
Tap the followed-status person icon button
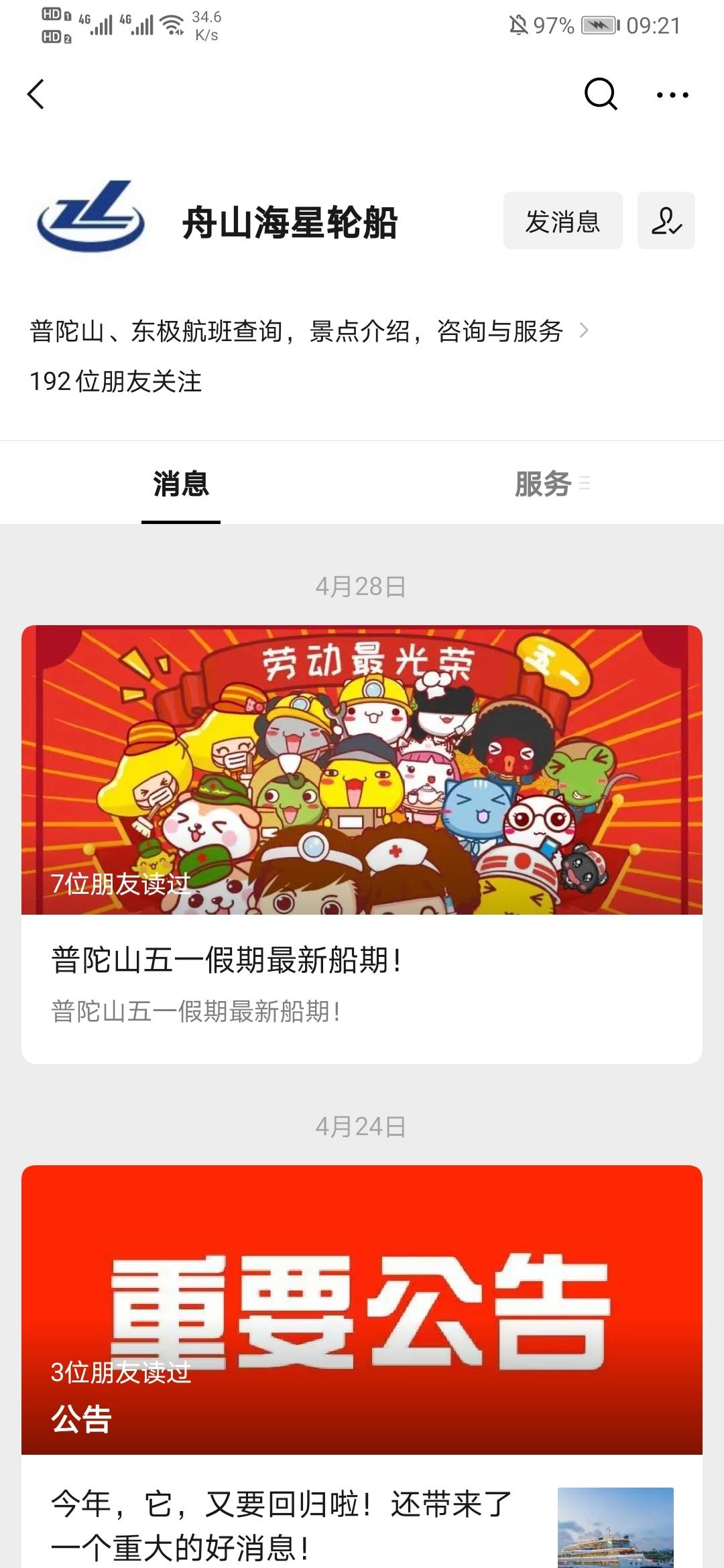click(x=666, y=221)
